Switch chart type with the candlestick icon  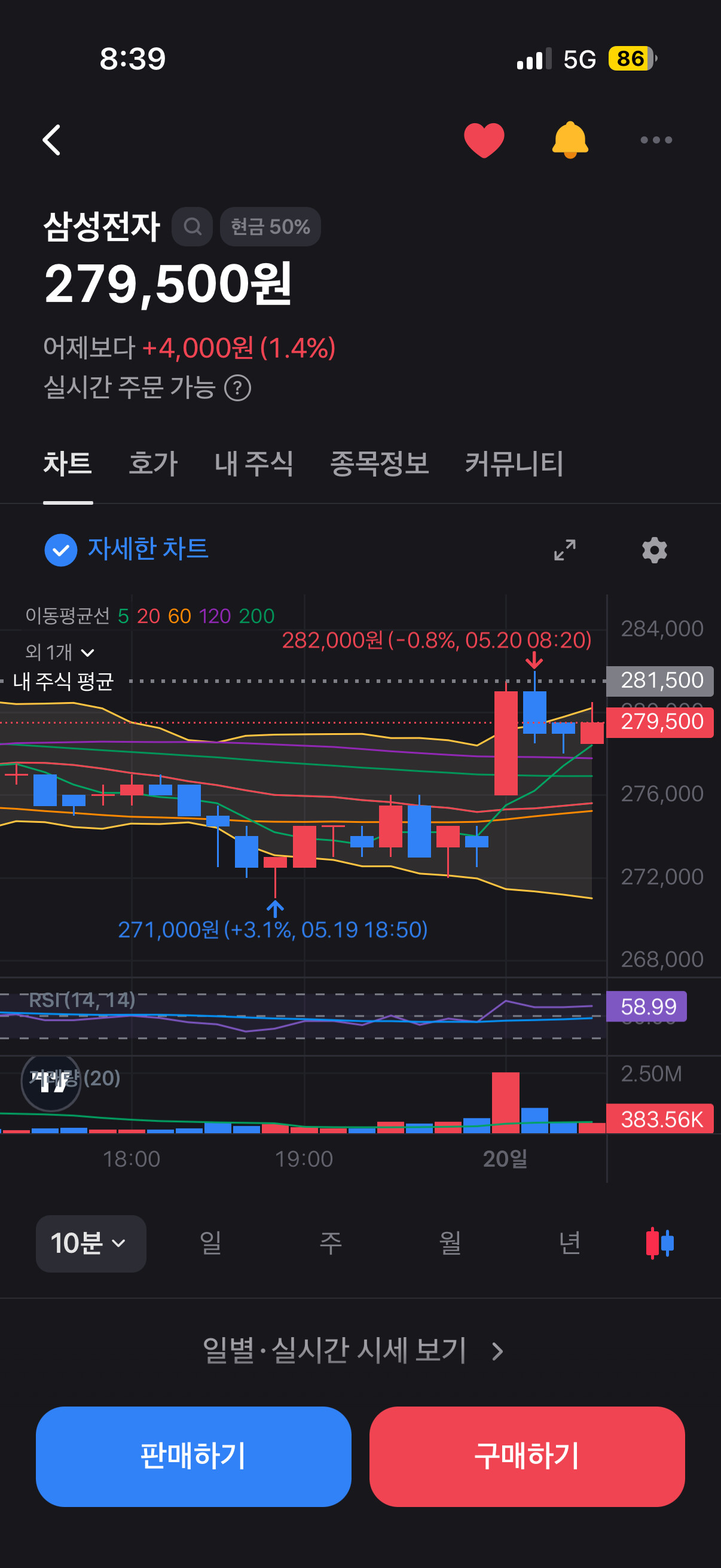(659, 1243)
